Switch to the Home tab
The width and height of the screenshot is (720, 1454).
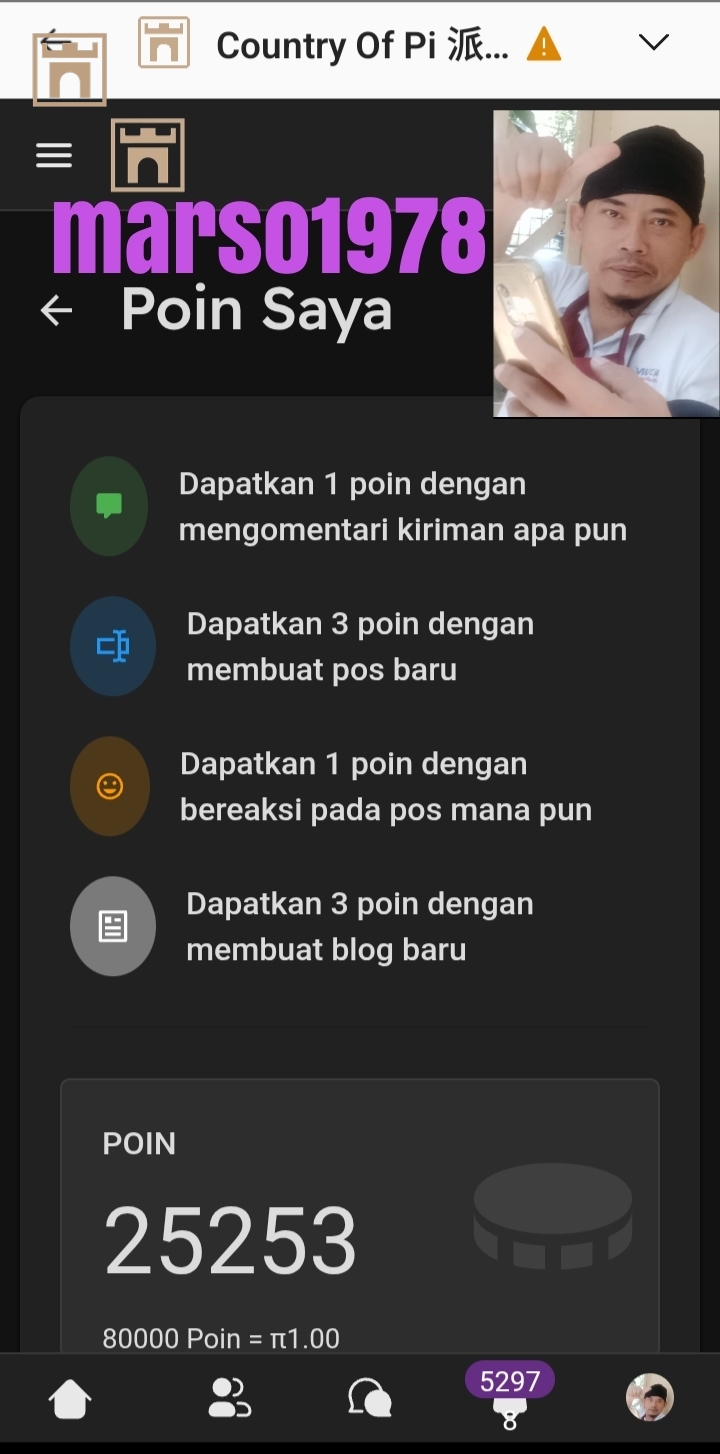(x=70, y=1398)
